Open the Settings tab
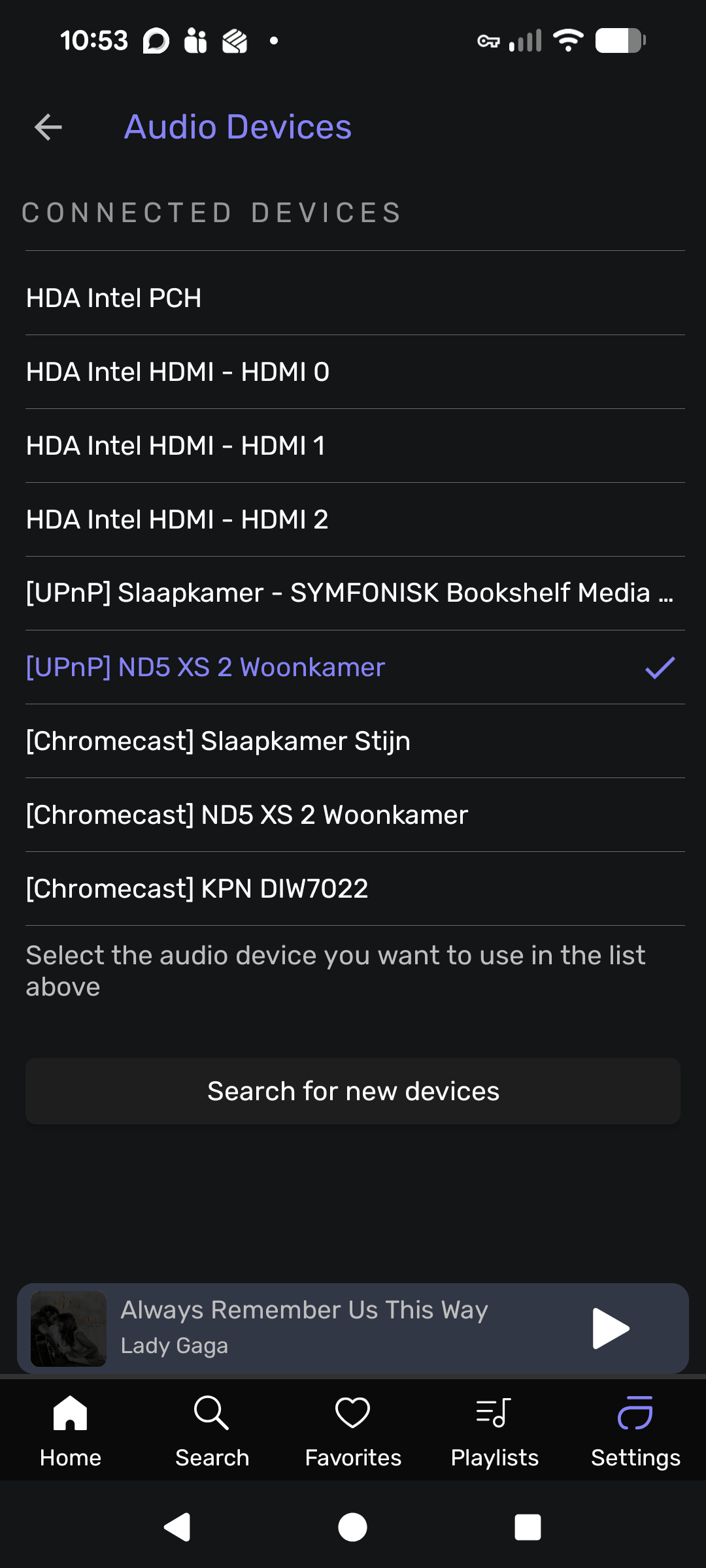This screenshot has width=706, height=1568. [x=635, y=1431]
